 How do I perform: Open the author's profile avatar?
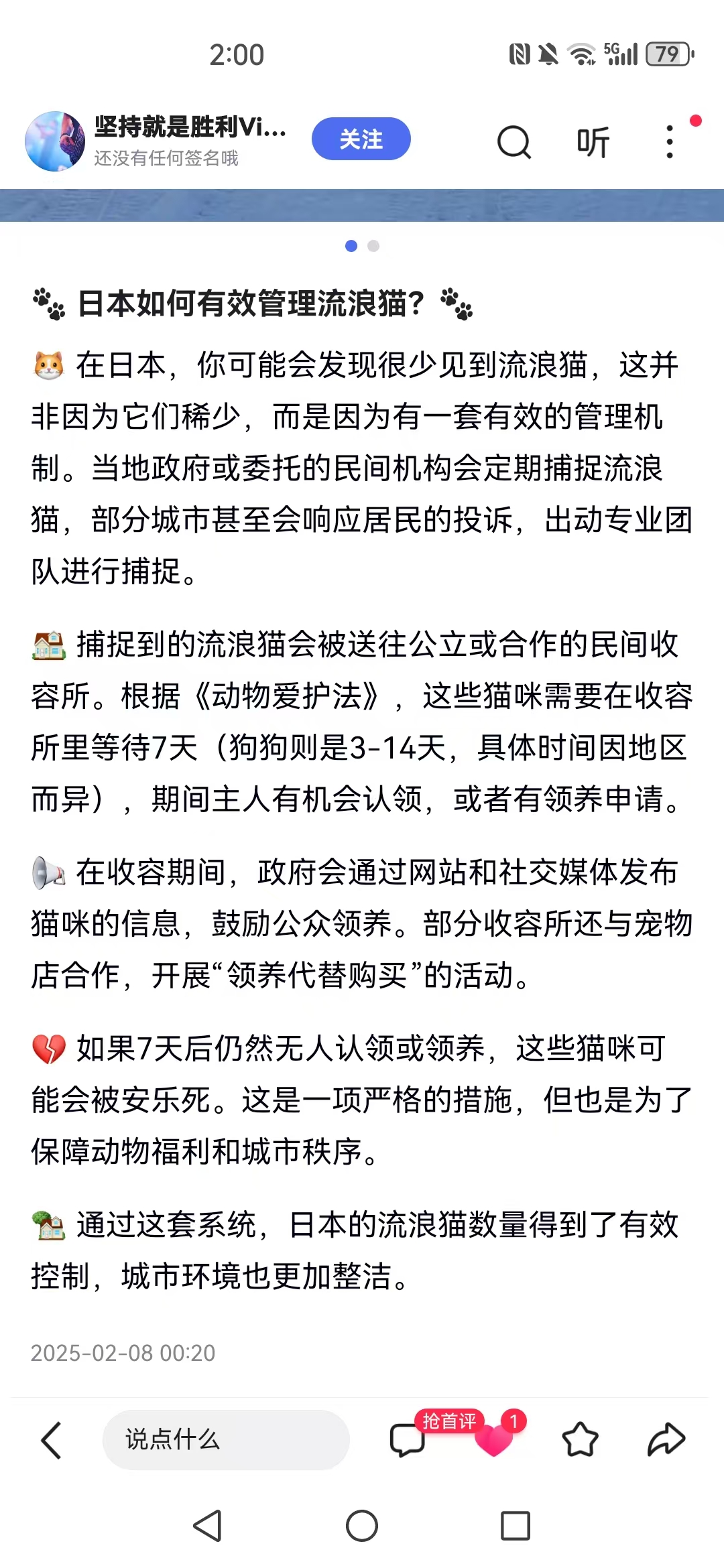pyautogui.click(x=55, y=141)
